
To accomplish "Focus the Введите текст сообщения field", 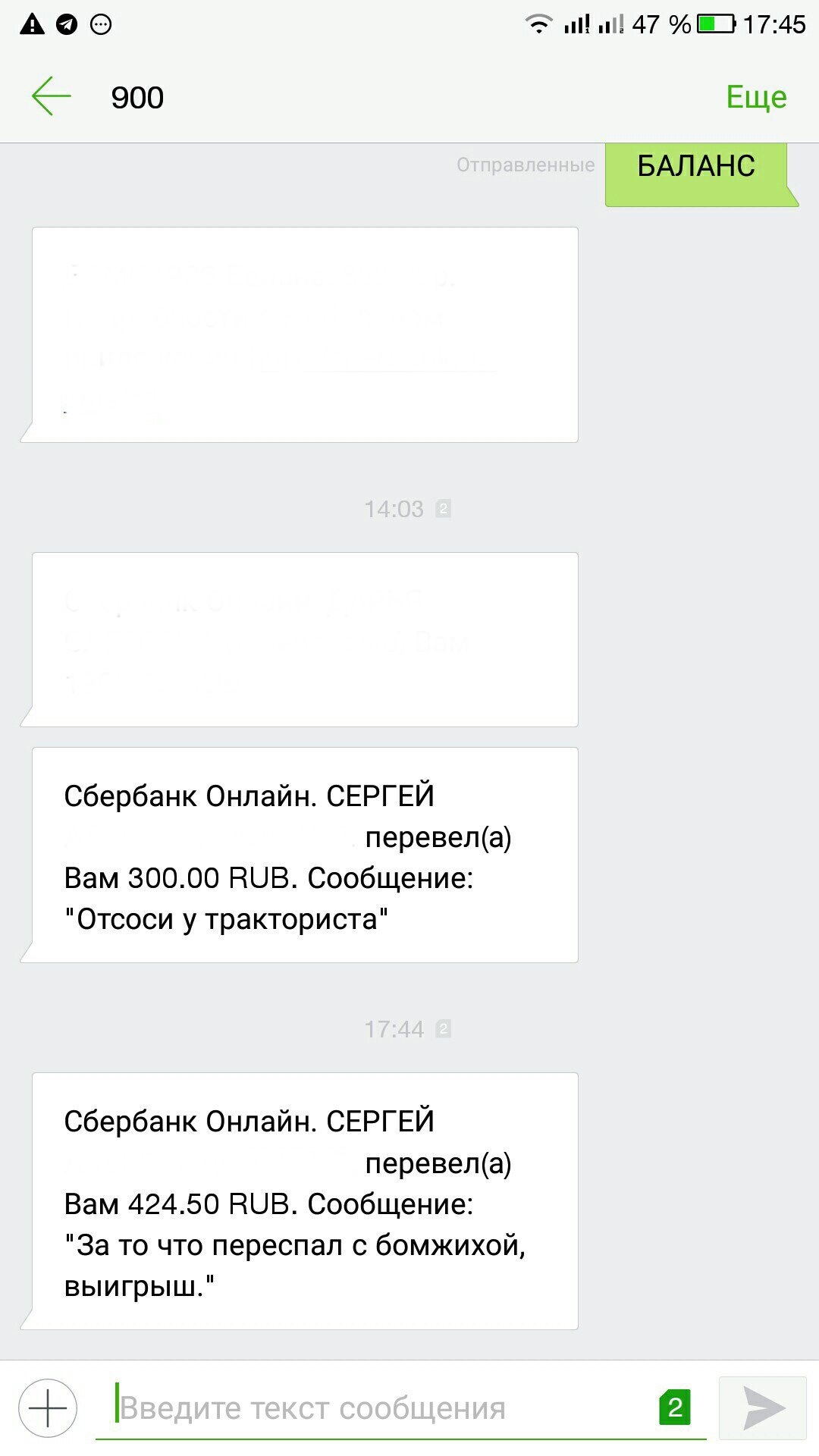I will [x=379, y=1408].
